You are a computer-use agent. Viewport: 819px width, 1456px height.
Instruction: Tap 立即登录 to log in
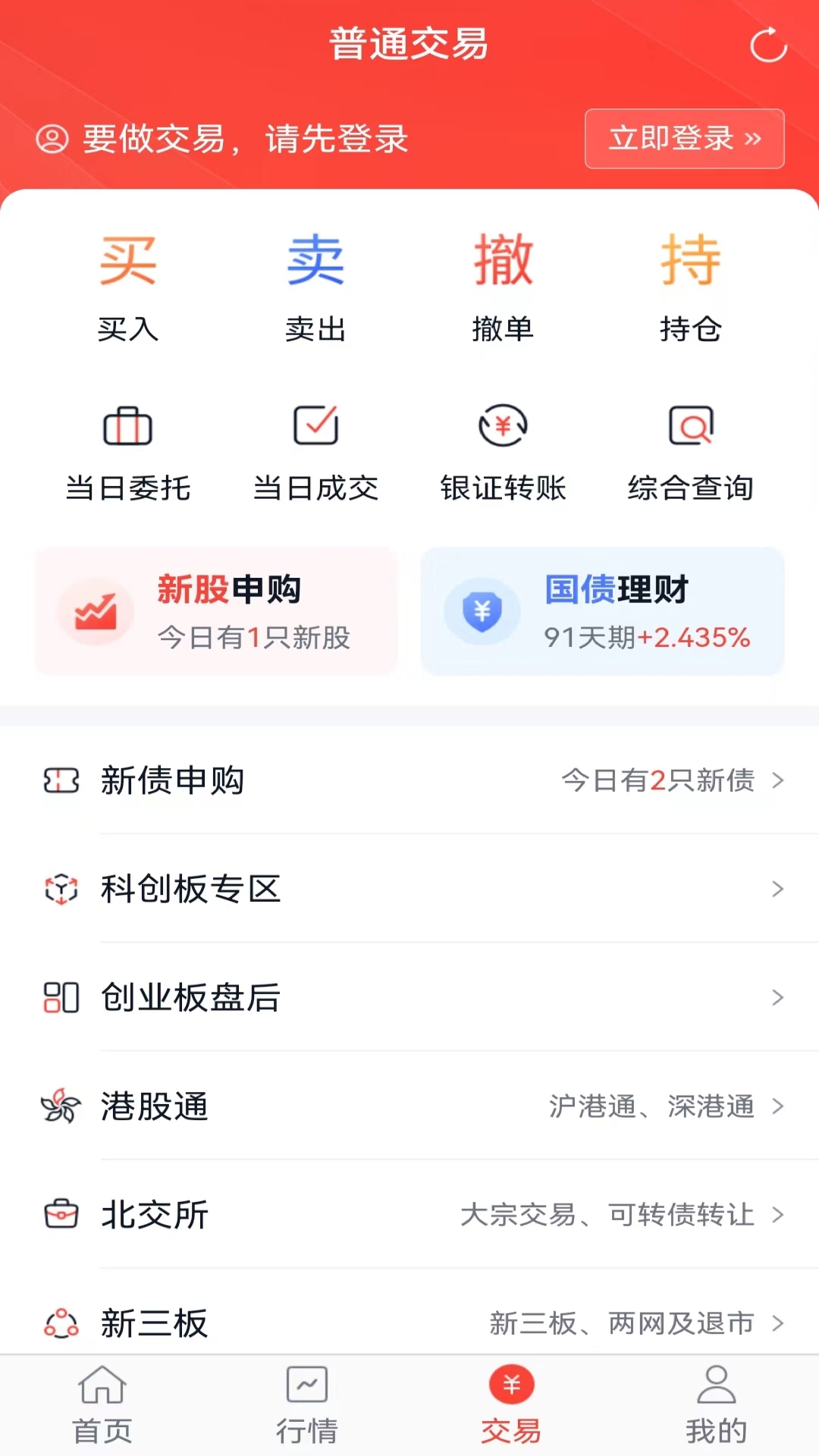684,139
